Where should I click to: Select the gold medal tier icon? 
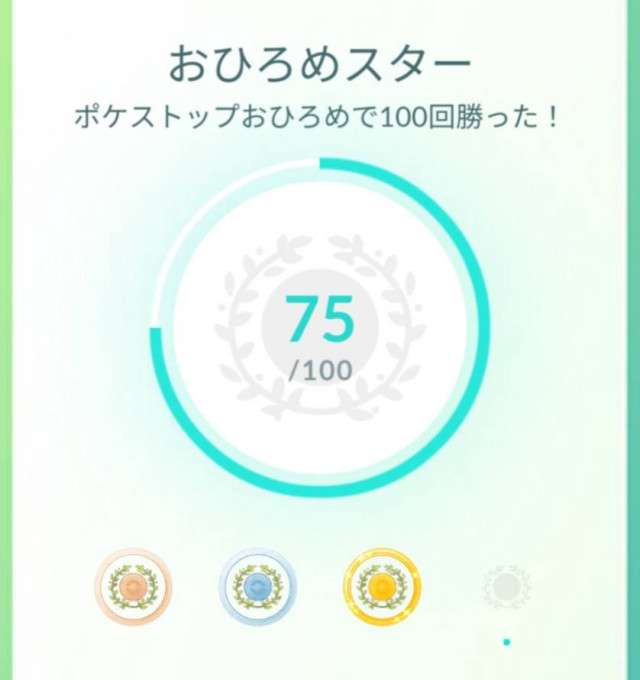coord(381,587)
